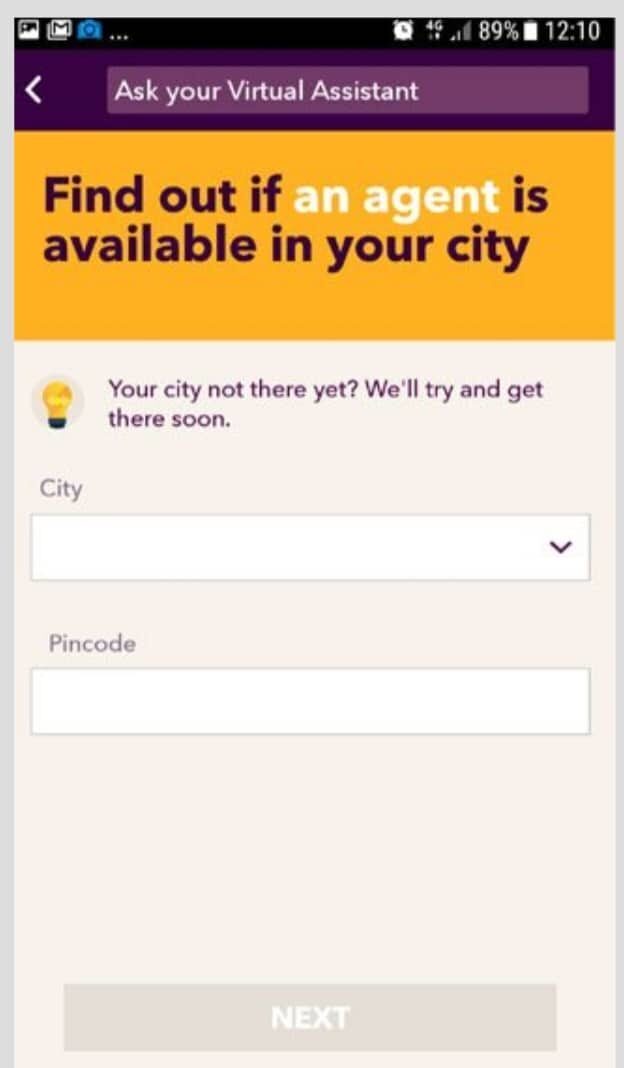Tap the NEXT button
624x1068 pixels.
(310, 1018)
